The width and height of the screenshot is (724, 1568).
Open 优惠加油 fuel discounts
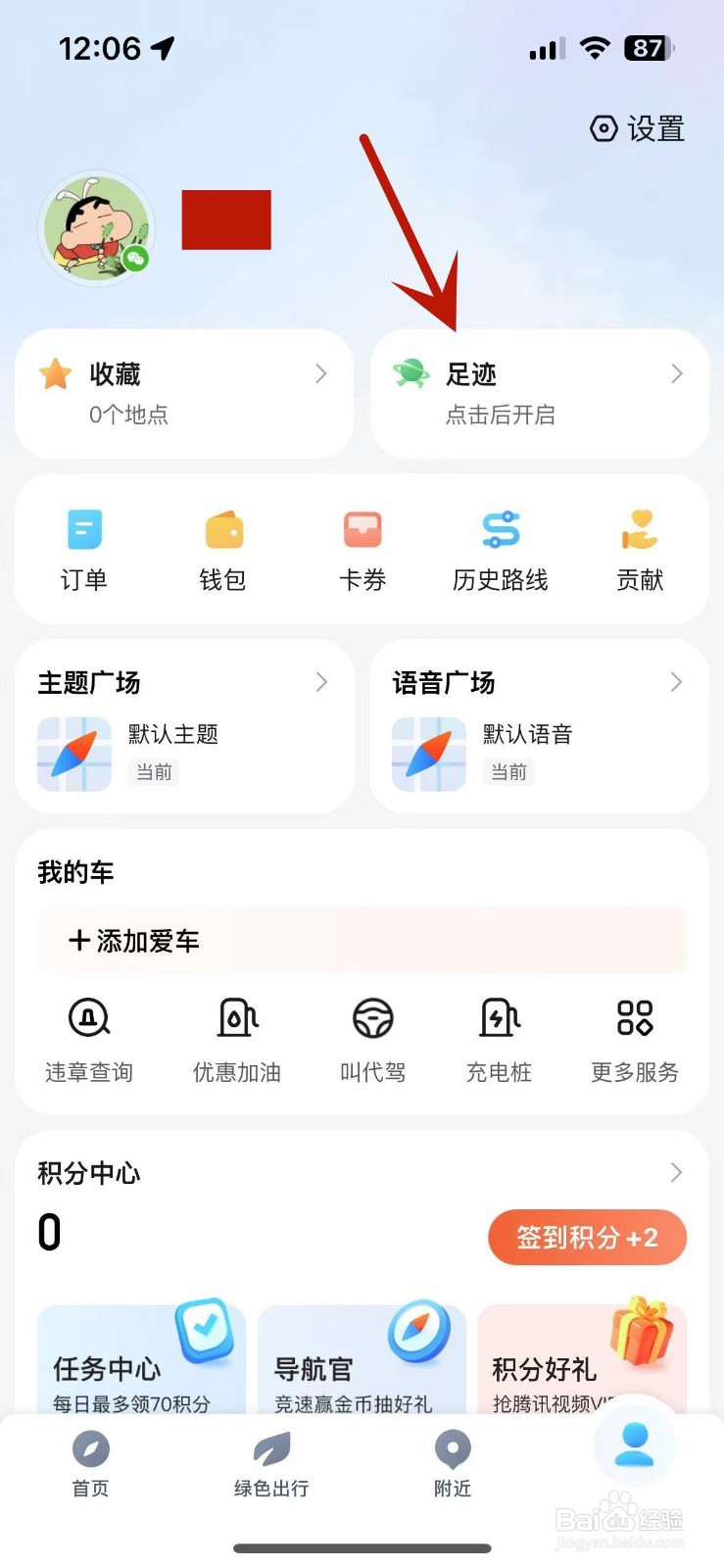pyautogui.click(x=237, y=1041)
